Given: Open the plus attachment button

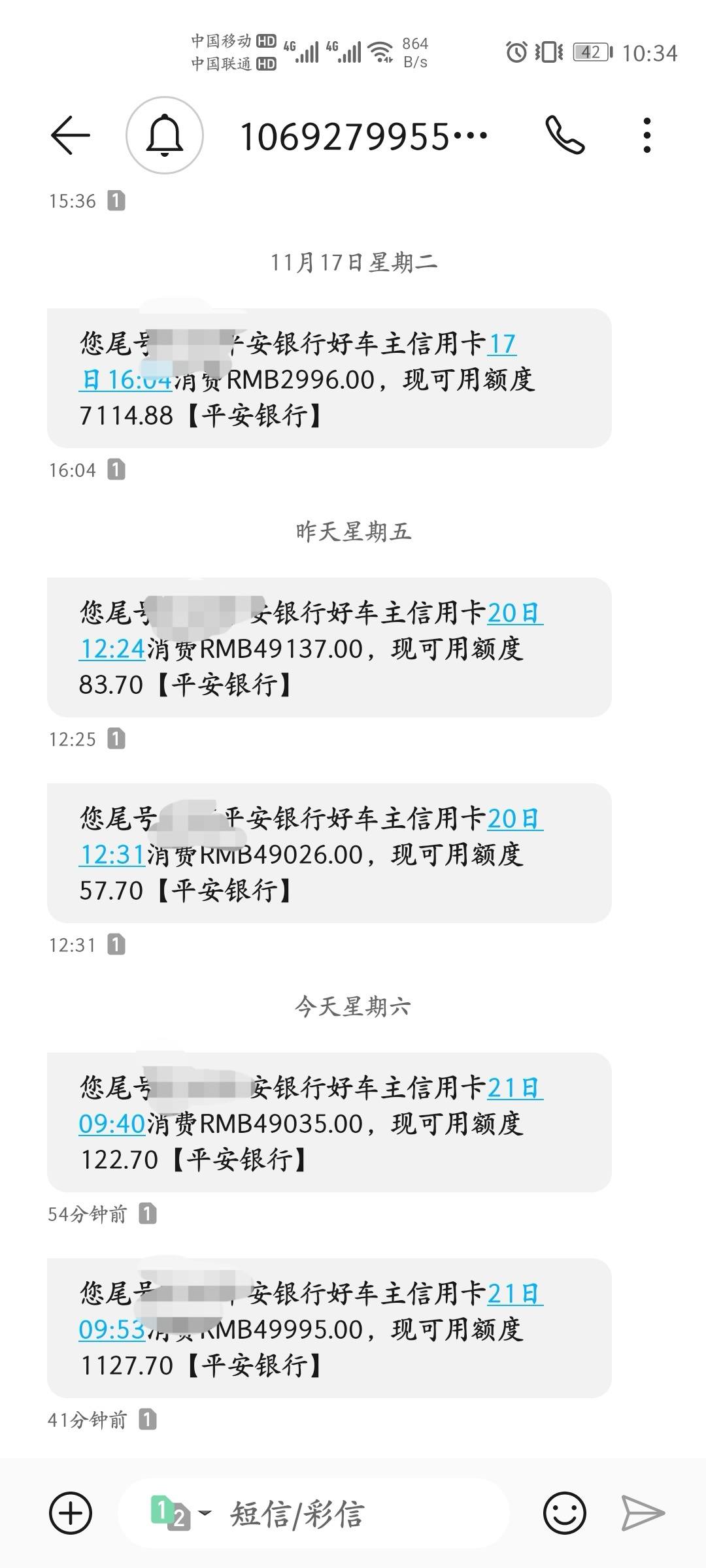Looking at the screenshot, I should point(71,1513).
